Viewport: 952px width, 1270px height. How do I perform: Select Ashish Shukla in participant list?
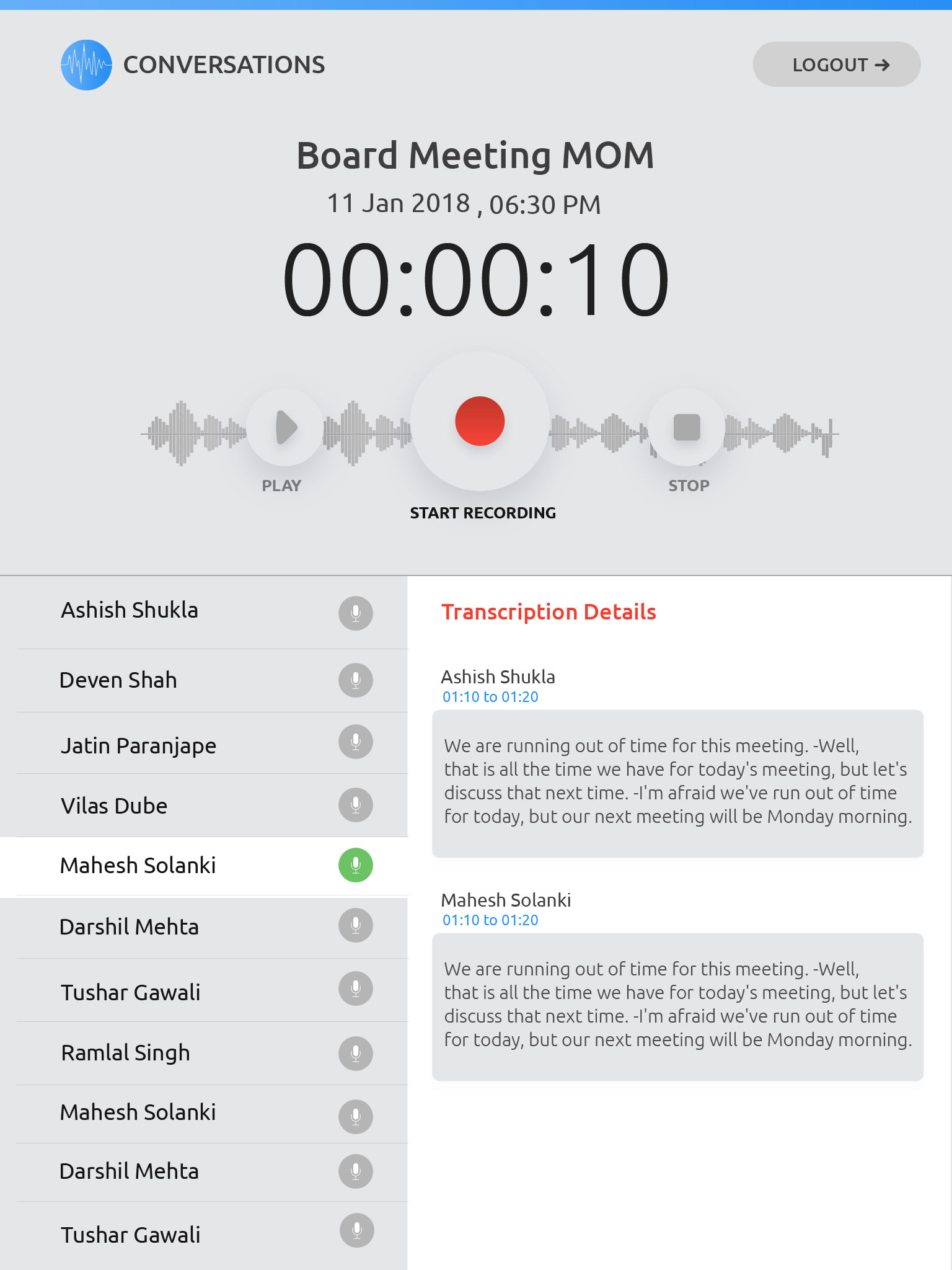(130, 610)
